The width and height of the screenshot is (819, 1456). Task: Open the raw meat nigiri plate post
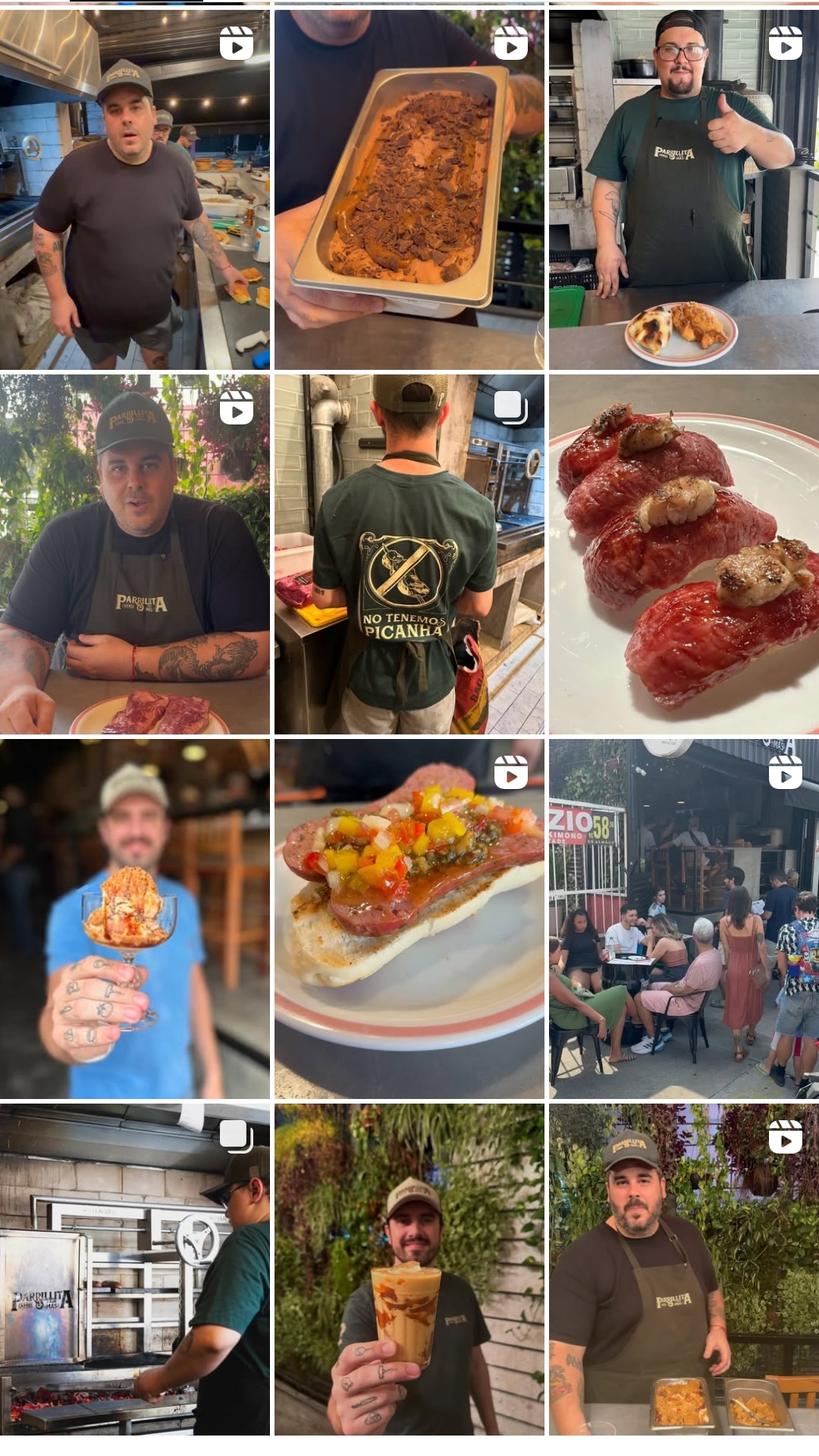pyautogui.click(x=683, y=554)
